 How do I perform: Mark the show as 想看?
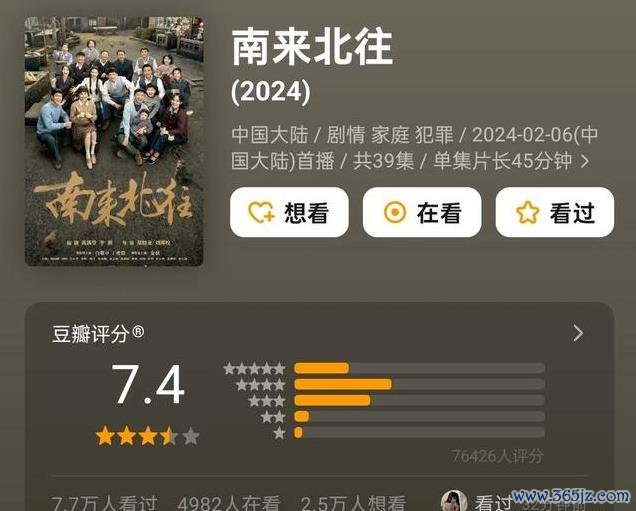coord(289,212)
